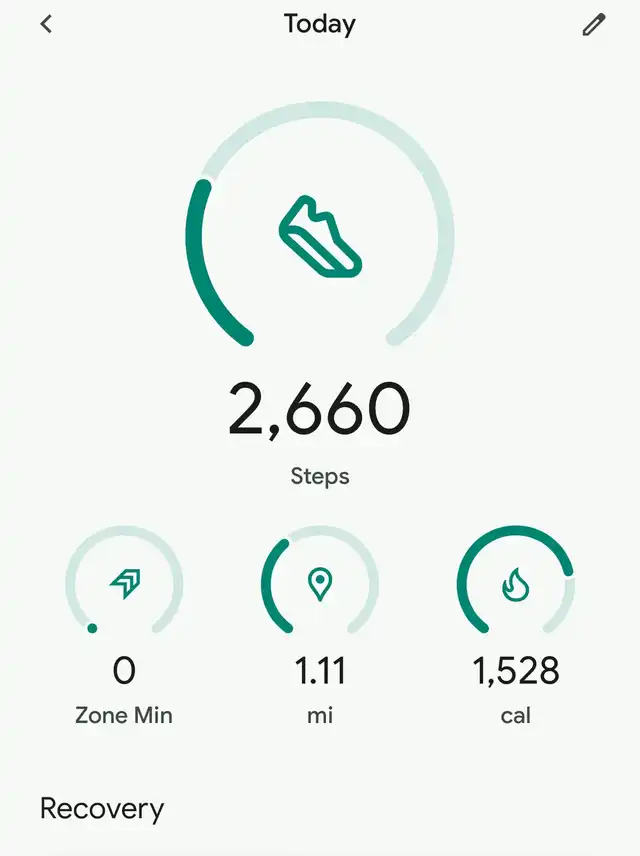
Task: Edit the Today dashboard with the pencil
Action: (594, 26)
